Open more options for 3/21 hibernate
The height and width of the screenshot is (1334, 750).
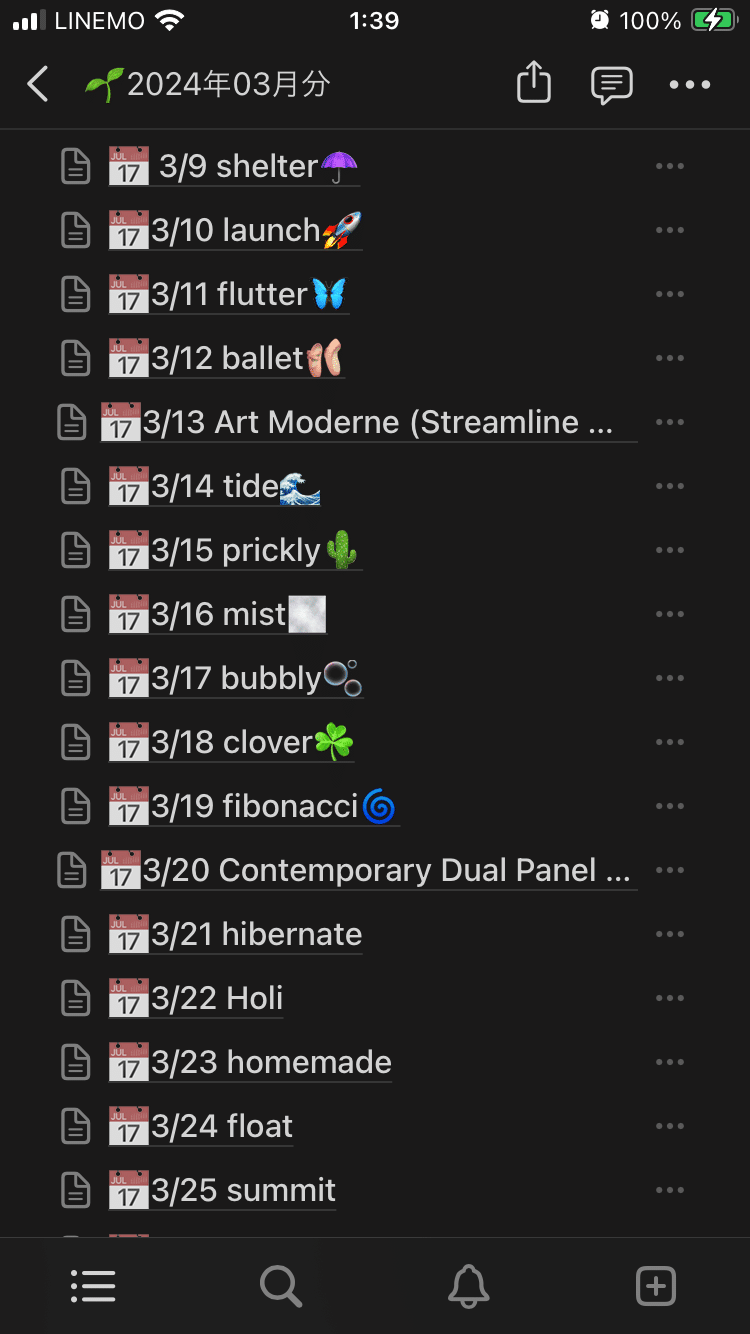[x=669, y=935]
